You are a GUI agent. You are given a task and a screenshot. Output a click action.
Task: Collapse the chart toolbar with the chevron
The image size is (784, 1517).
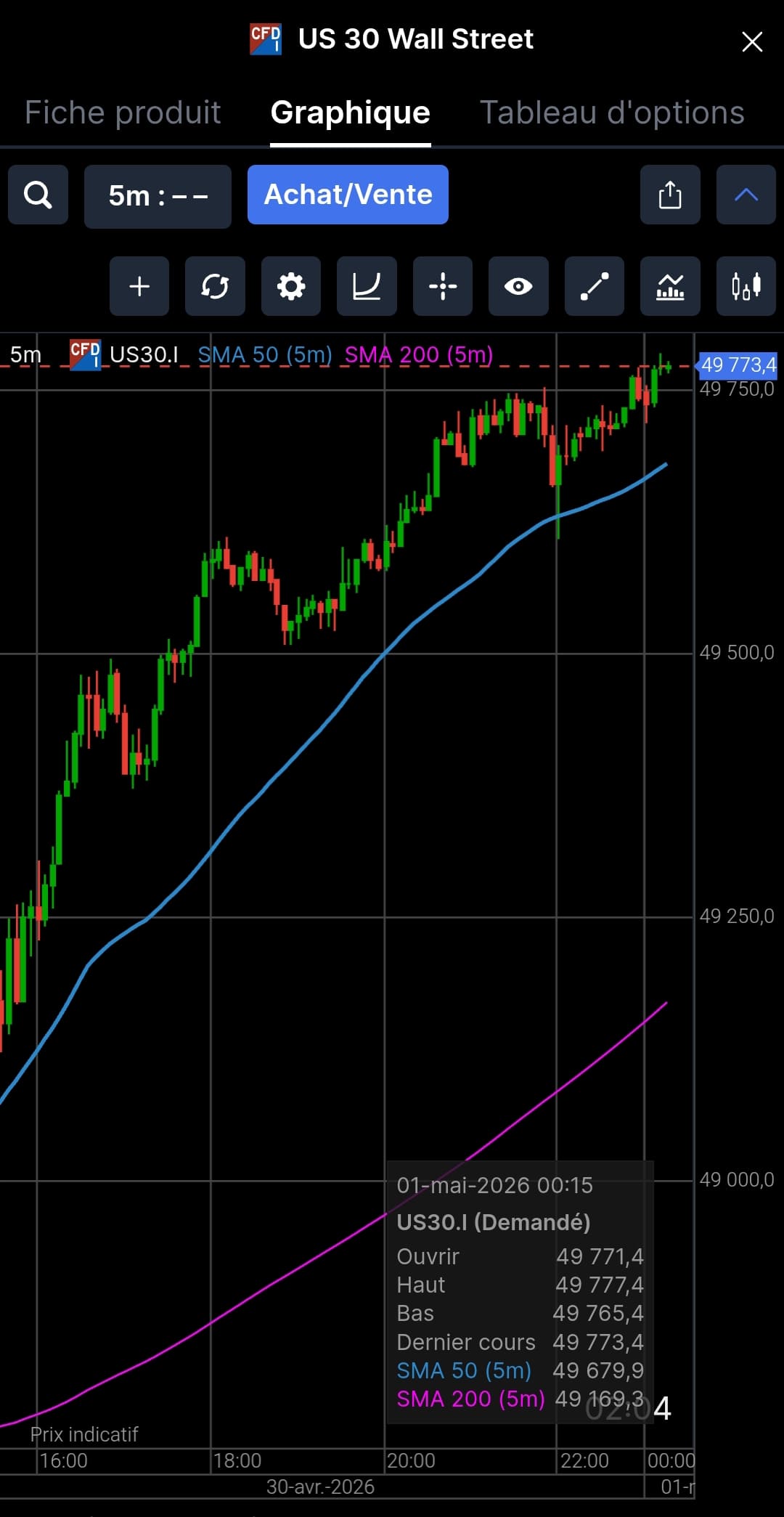[746, 195]
